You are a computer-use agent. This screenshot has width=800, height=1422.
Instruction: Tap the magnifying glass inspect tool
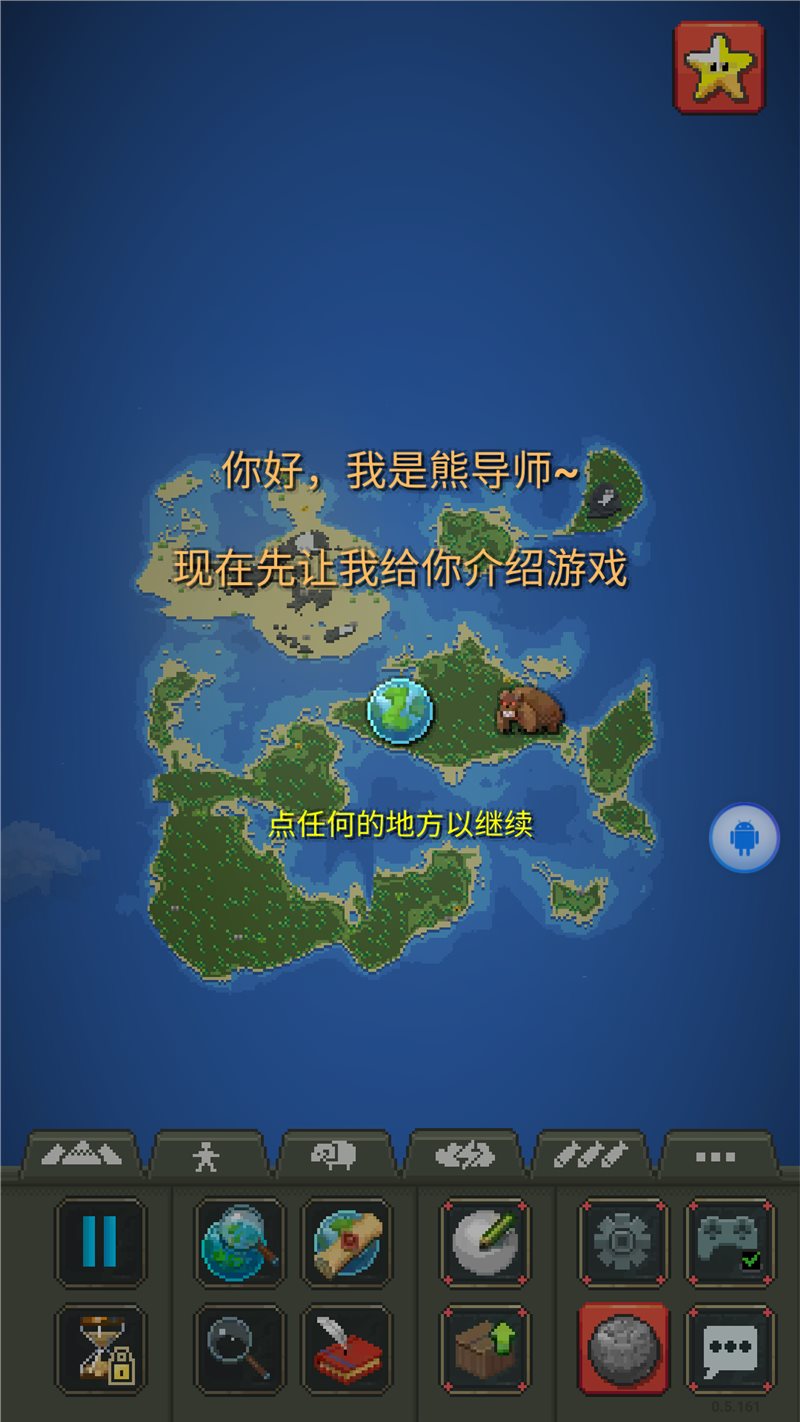tap(239, 1349)
